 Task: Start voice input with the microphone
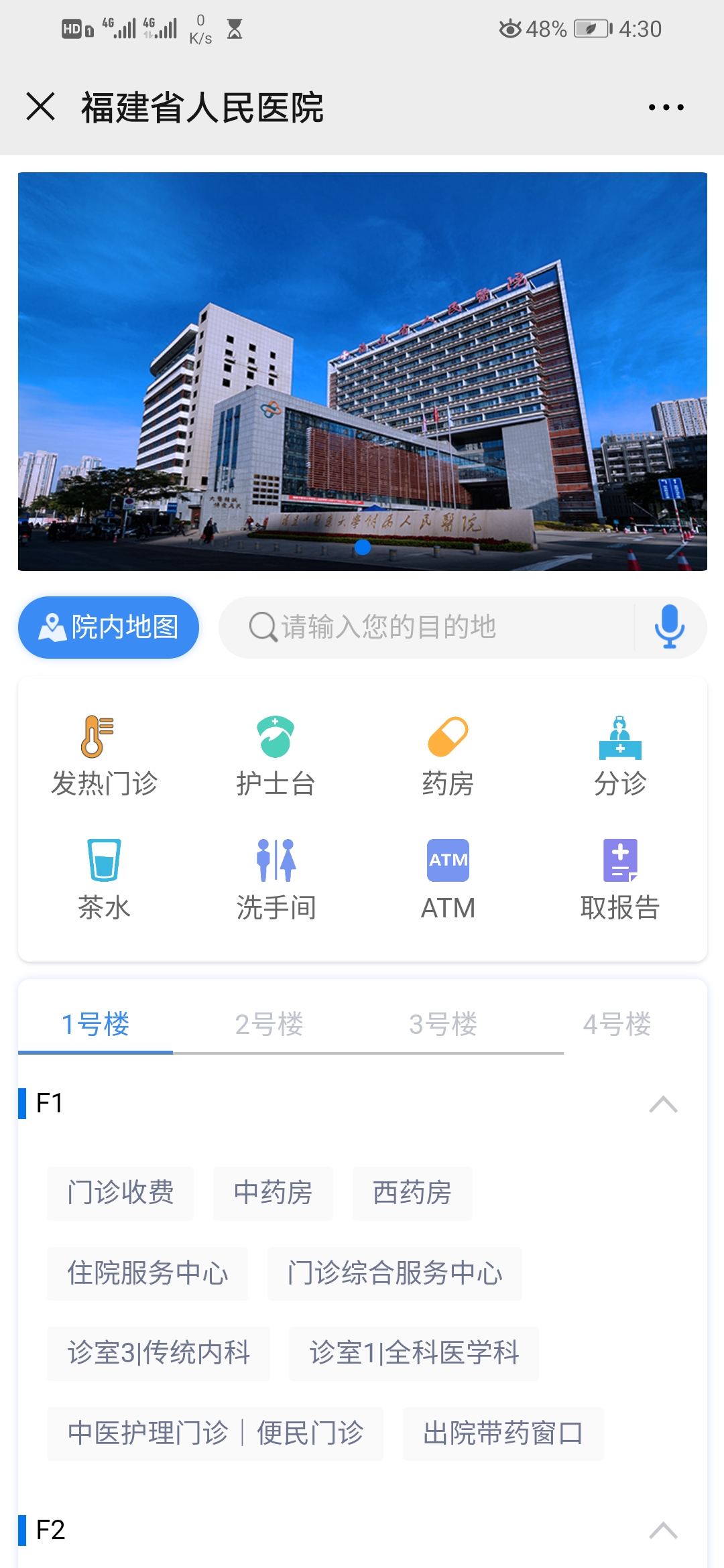point(669,627)
